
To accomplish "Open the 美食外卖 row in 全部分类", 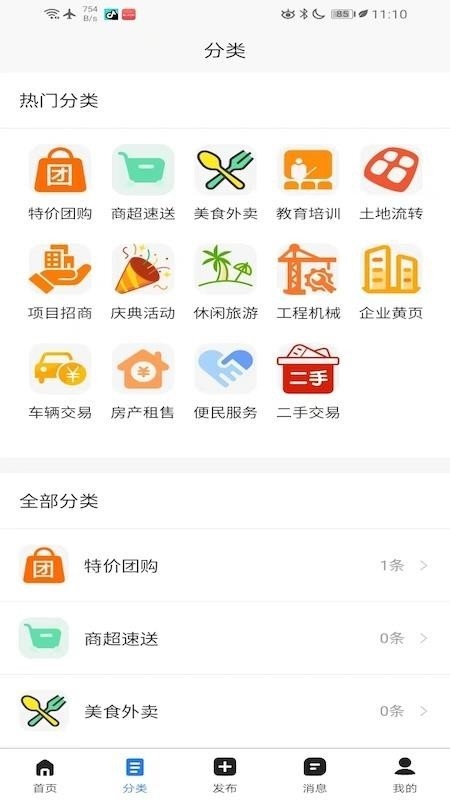I will 225,711.
